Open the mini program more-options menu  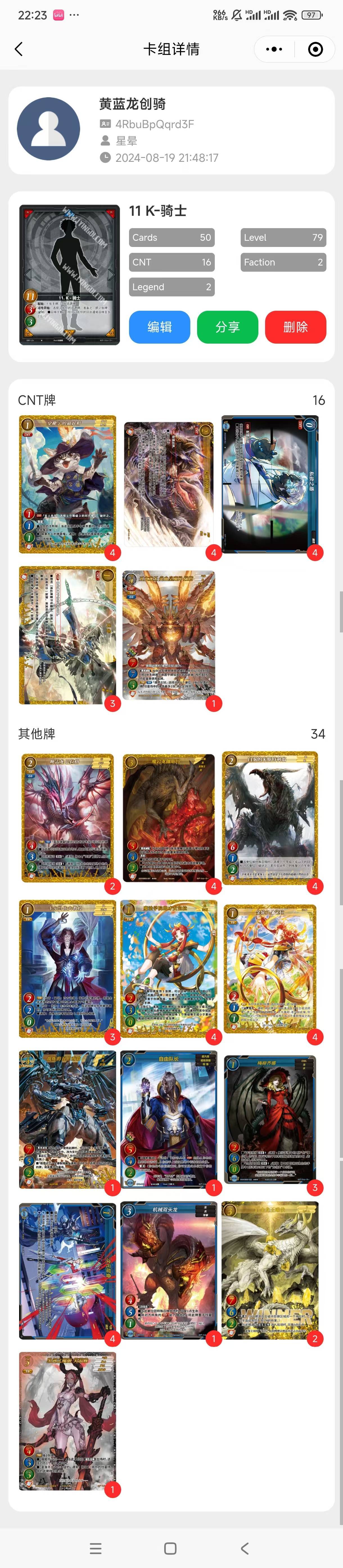274,49
